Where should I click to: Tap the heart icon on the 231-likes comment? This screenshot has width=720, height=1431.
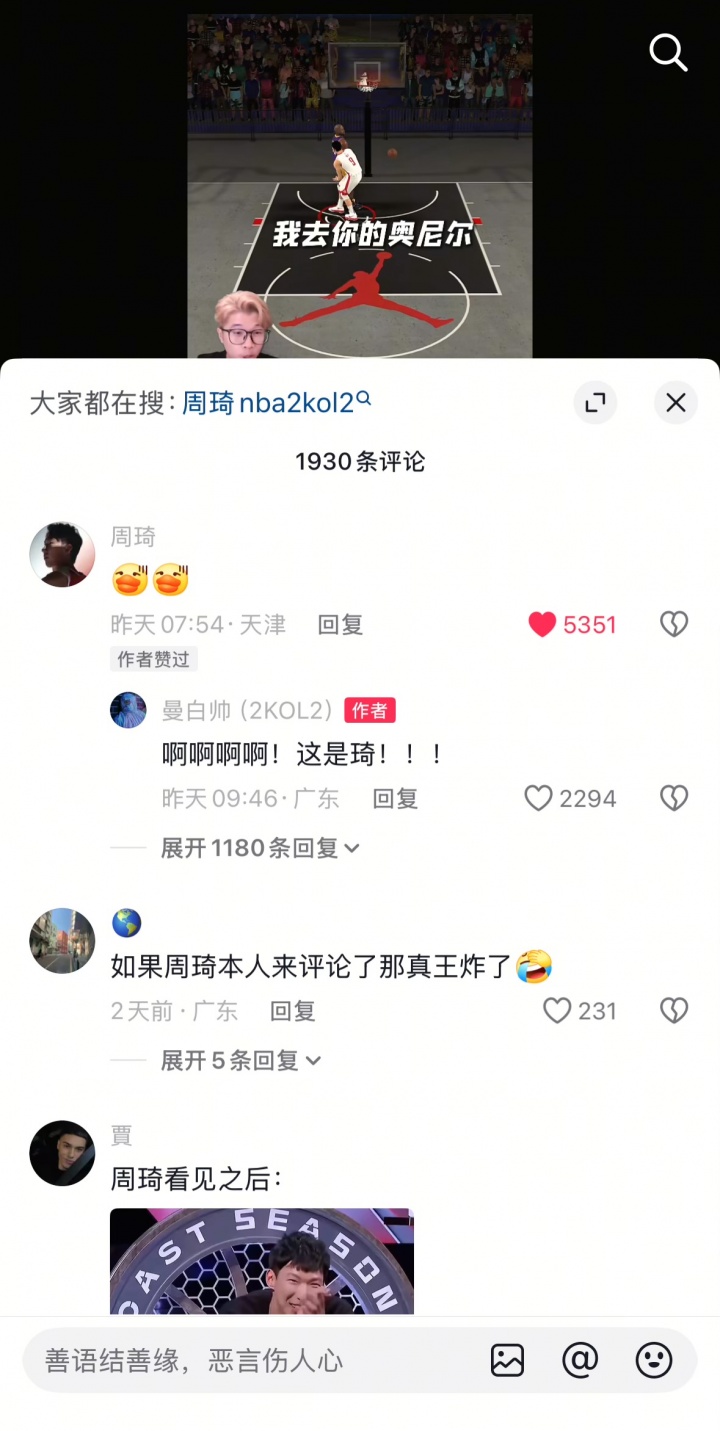pyautogui.click(x=557, y=1011)
